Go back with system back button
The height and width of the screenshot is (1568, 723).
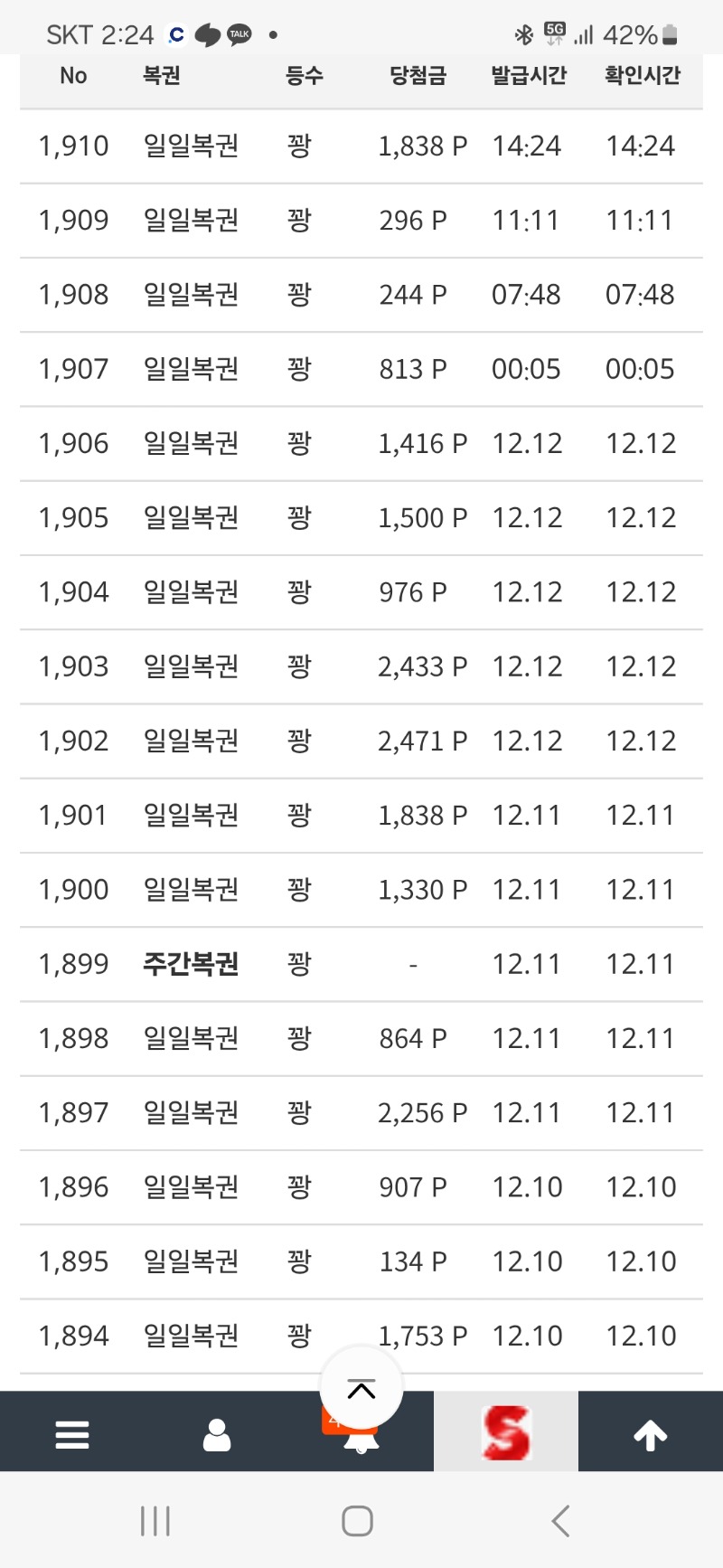click(x=560, y=1521)
